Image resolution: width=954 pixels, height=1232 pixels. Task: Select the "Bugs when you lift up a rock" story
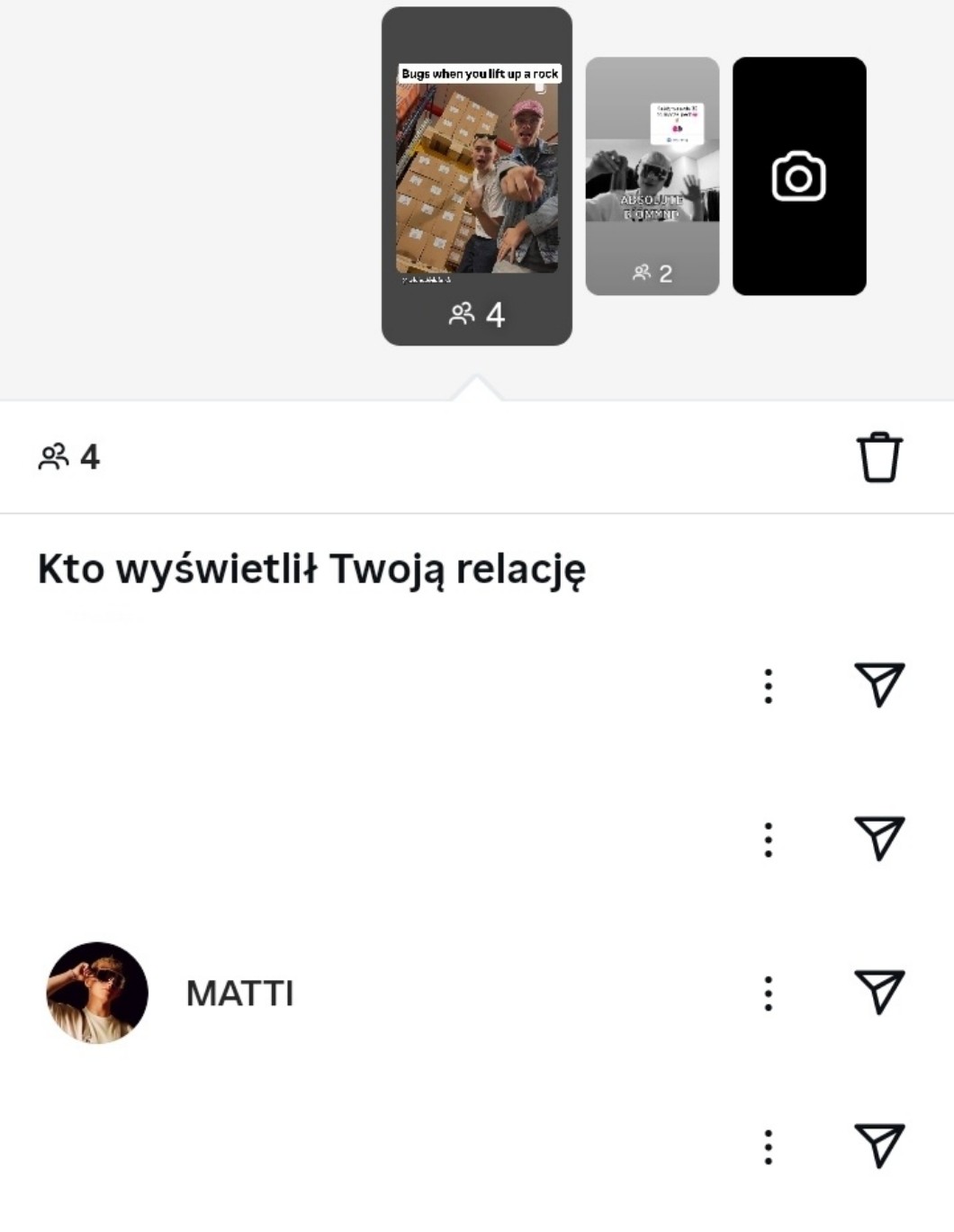coord(477,176)
